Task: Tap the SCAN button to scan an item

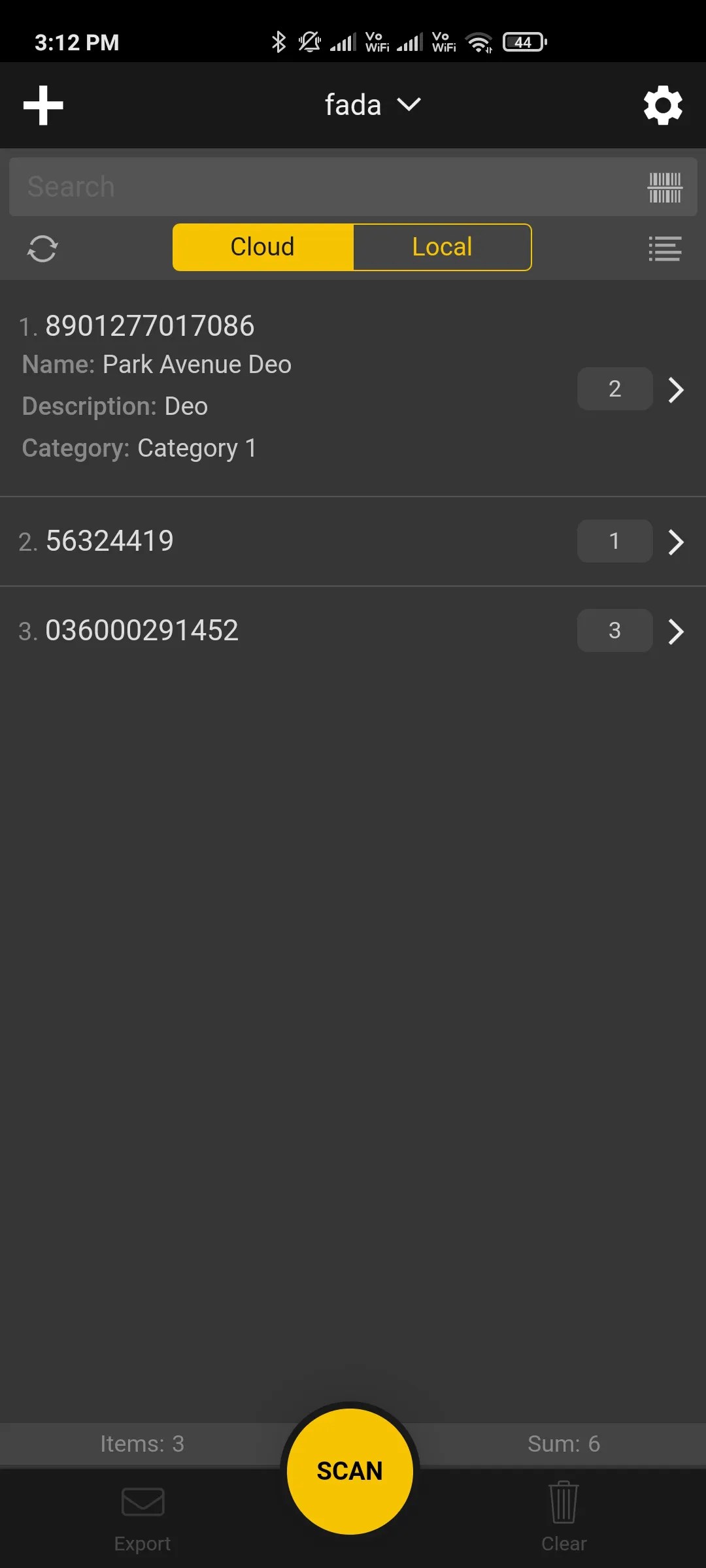Action: (350, 1470)
